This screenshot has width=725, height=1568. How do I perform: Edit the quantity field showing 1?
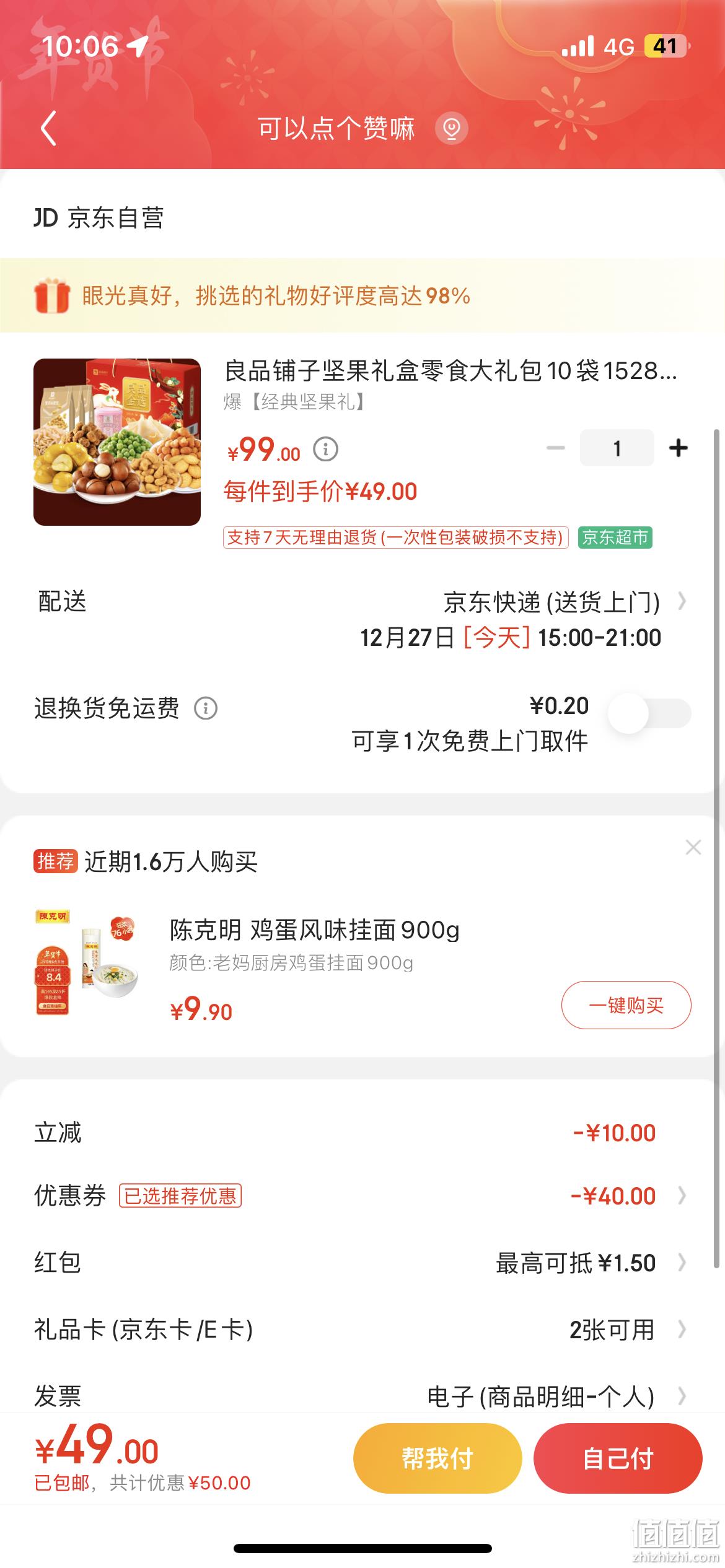pyautogui.click(x=617, y=447)
